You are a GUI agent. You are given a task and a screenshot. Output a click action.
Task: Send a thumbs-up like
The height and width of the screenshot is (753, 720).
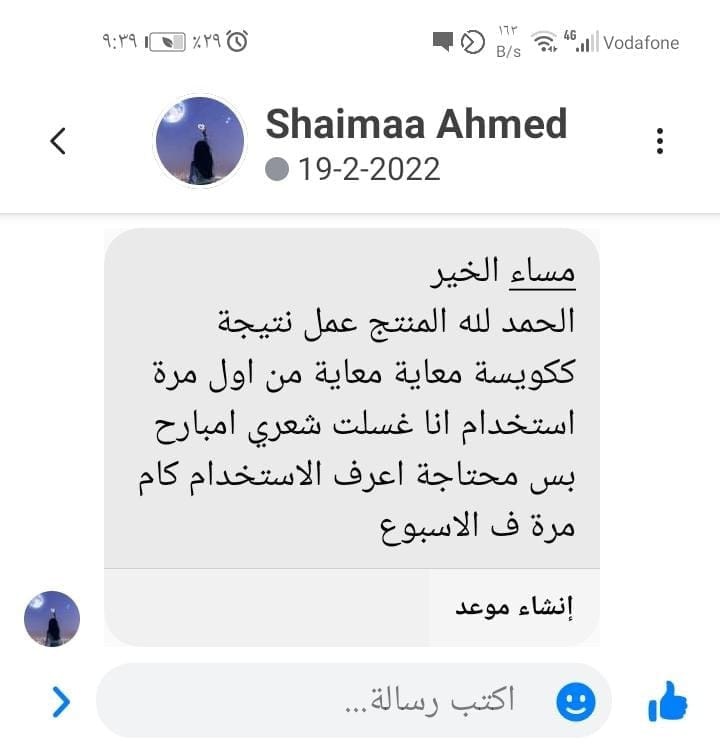coord(668,702)
